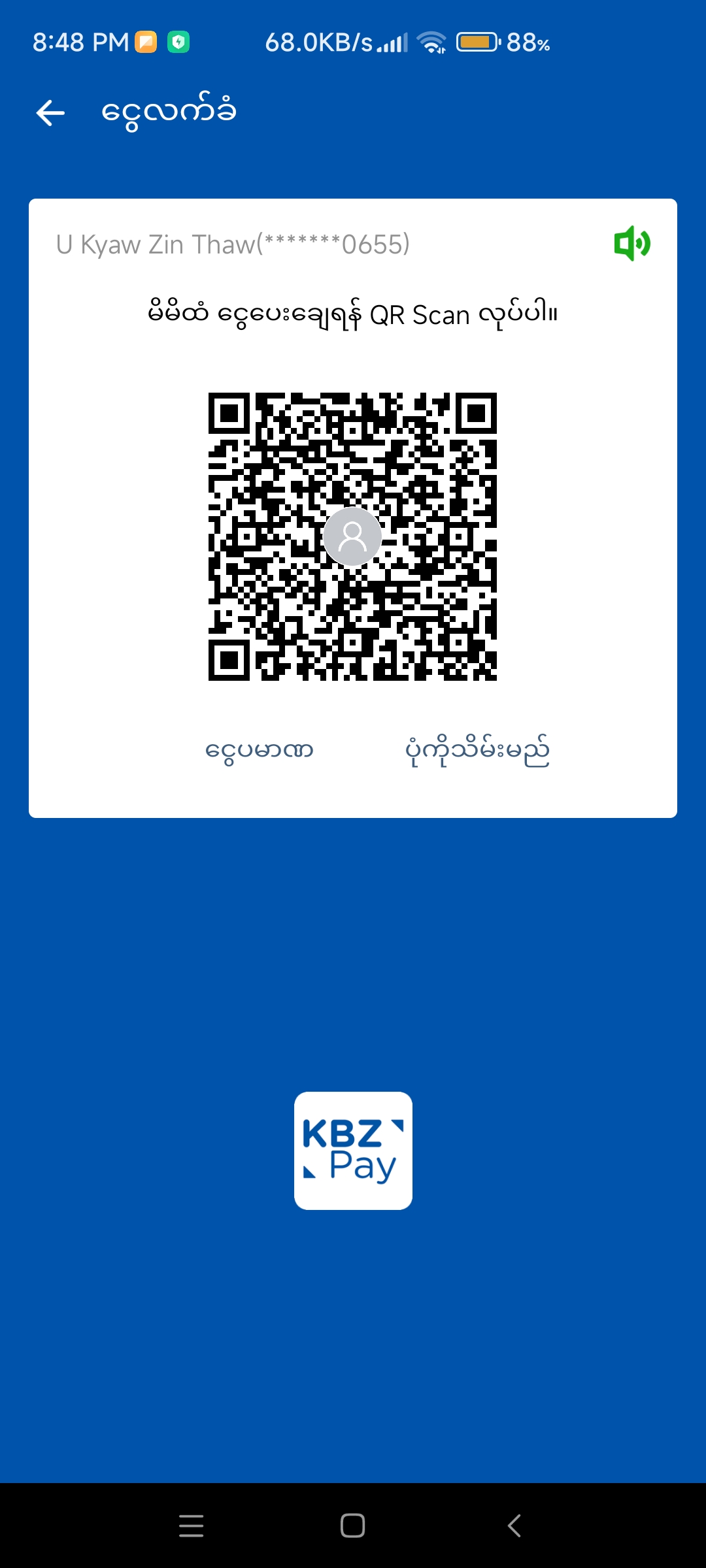This screenshot has height=1568, width=706.
Task: Go back from the ငွေလက်ခံ screen
Action: click(50, 113)
